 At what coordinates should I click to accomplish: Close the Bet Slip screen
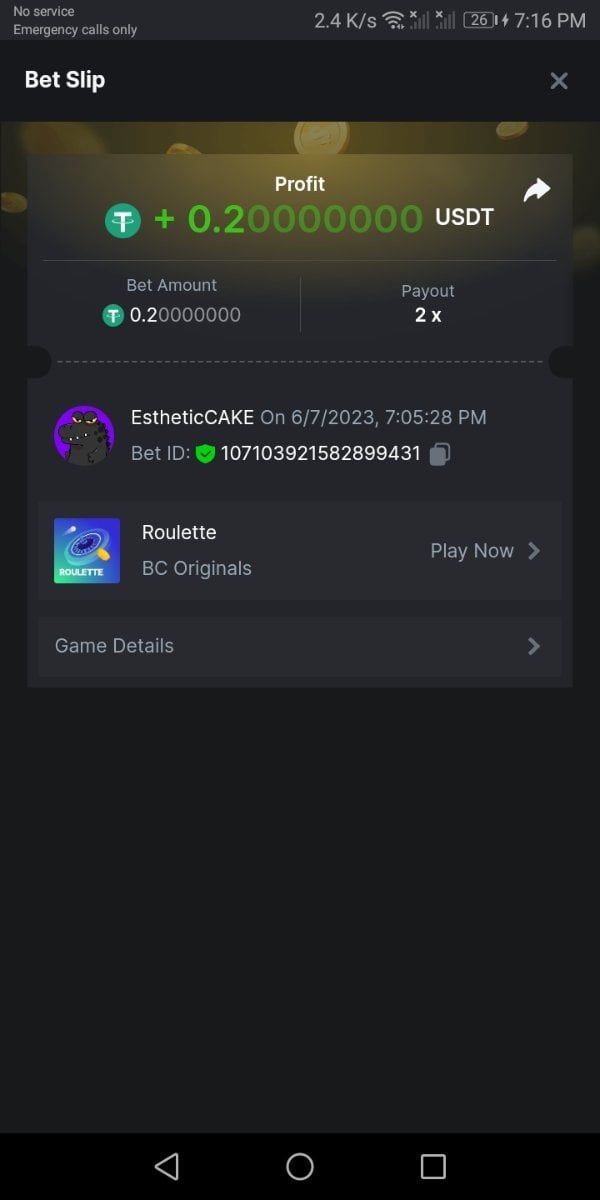559,81
